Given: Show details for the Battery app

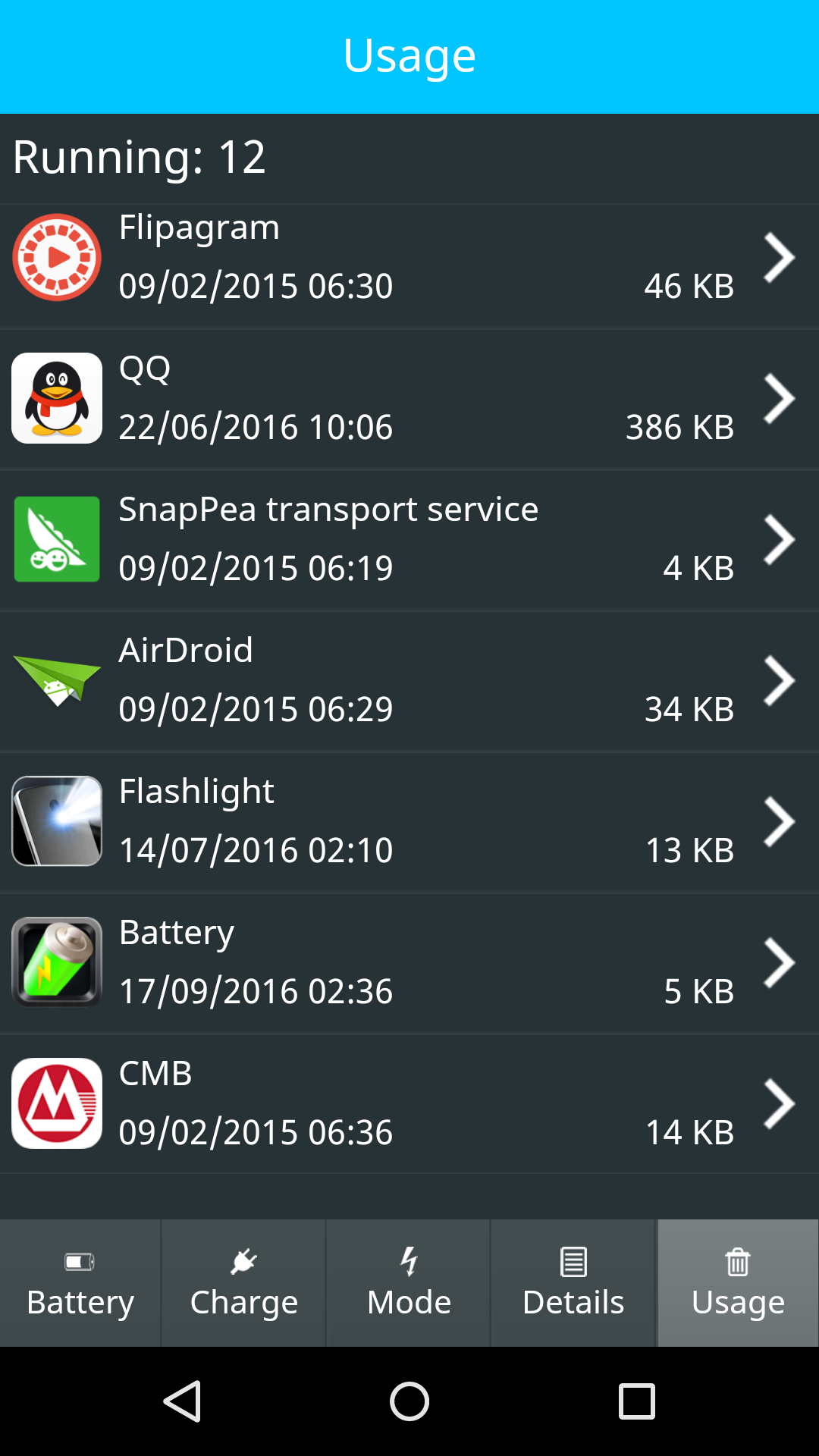Looking at the screenshot, I should 409,963.
